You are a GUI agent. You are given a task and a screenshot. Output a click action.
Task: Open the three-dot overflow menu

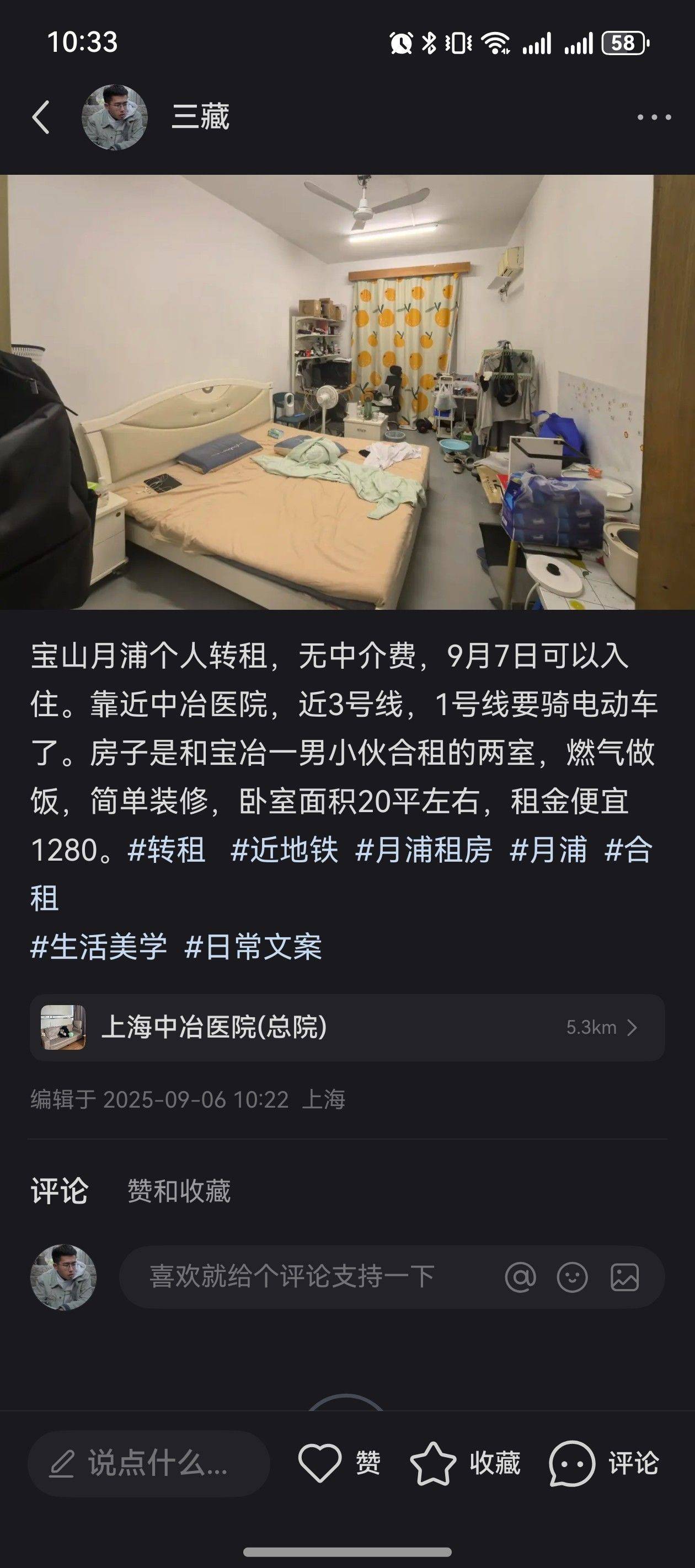(654, 117)
